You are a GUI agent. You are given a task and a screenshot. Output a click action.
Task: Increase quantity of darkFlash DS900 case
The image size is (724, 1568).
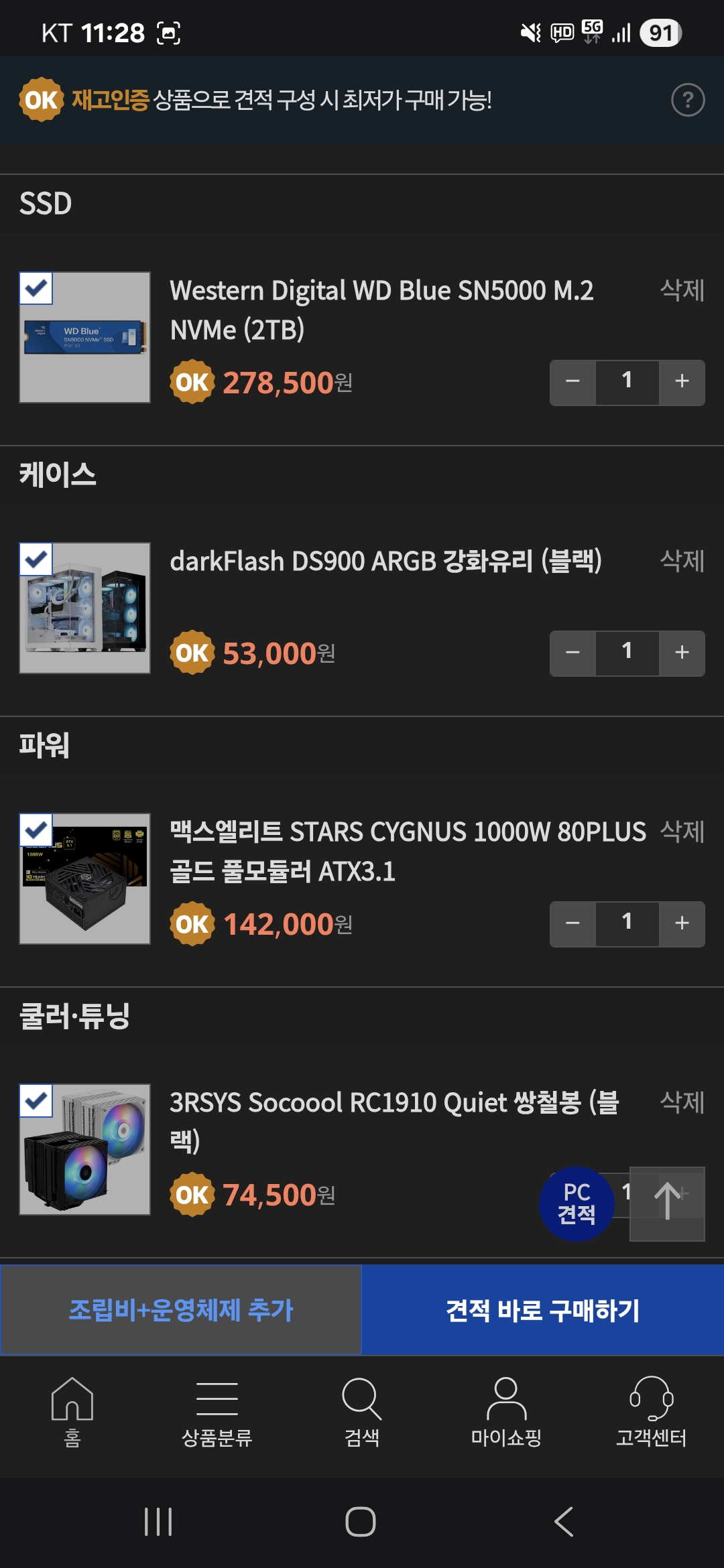682,653
